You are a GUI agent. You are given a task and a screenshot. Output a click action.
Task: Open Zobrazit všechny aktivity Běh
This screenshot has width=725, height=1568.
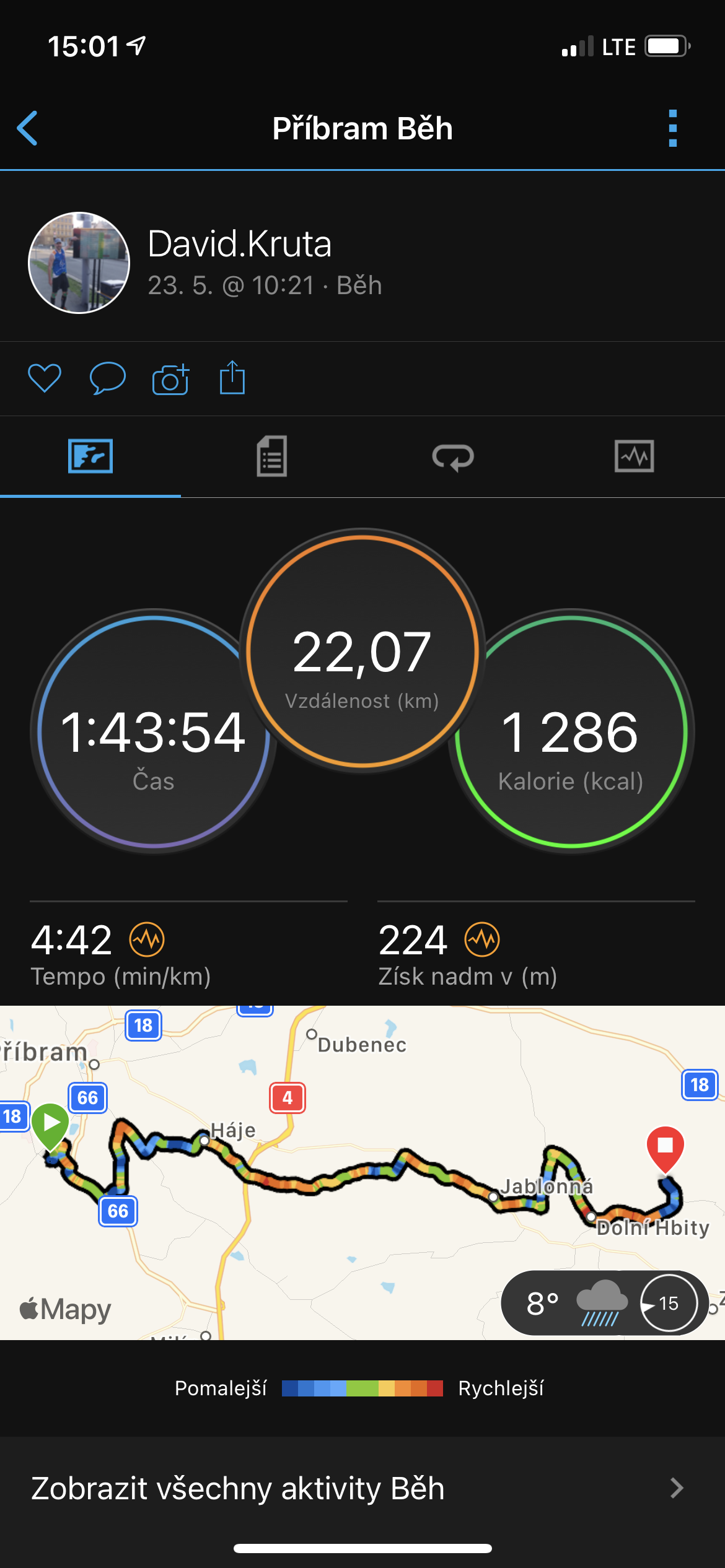coord(362,1488)
